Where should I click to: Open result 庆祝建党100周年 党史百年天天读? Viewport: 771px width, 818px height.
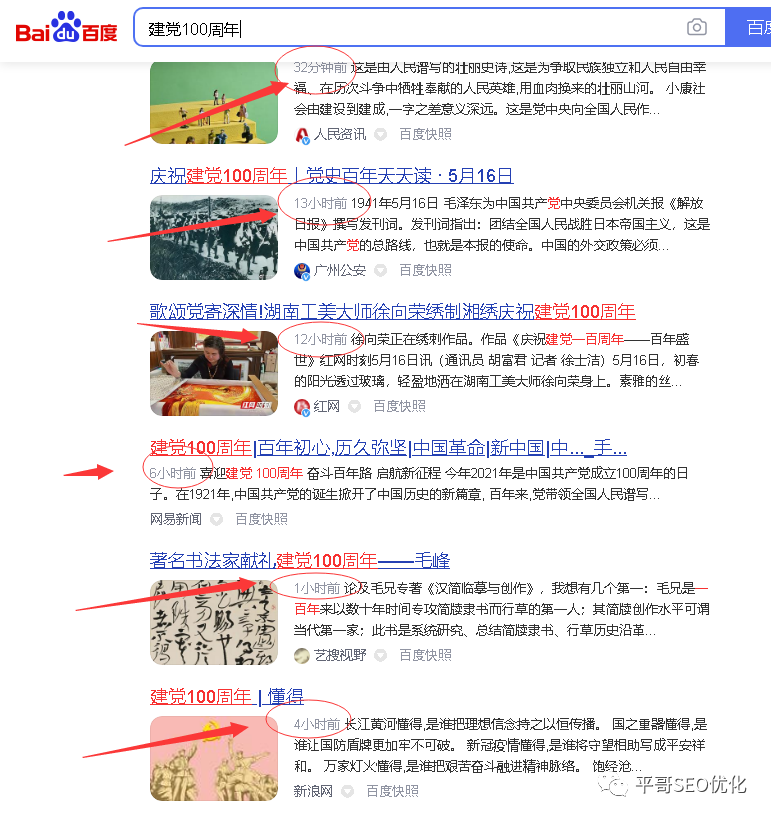click(331, 176)
